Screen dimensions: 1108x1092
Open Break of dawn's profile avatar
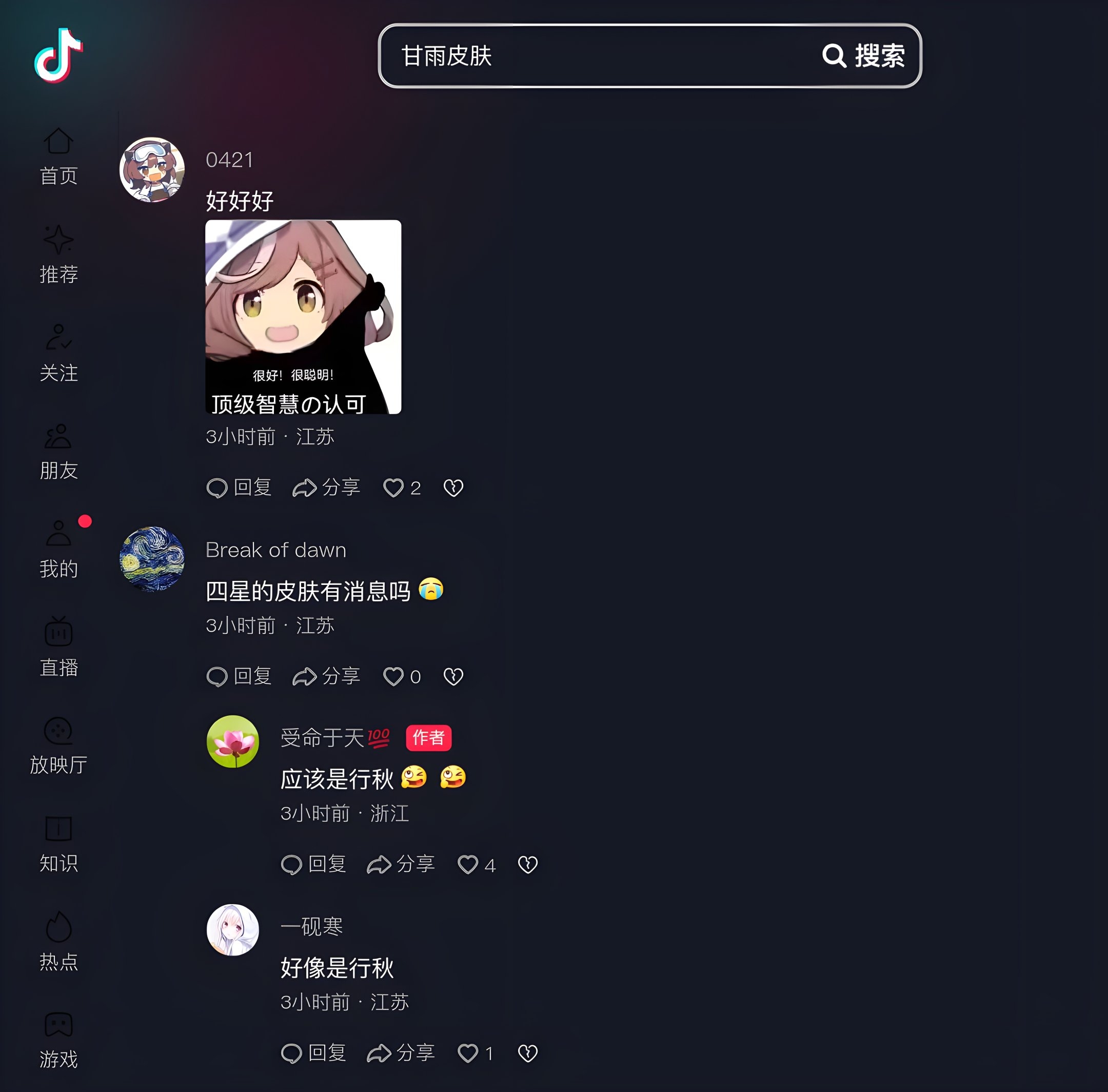[x=152, y=559]
